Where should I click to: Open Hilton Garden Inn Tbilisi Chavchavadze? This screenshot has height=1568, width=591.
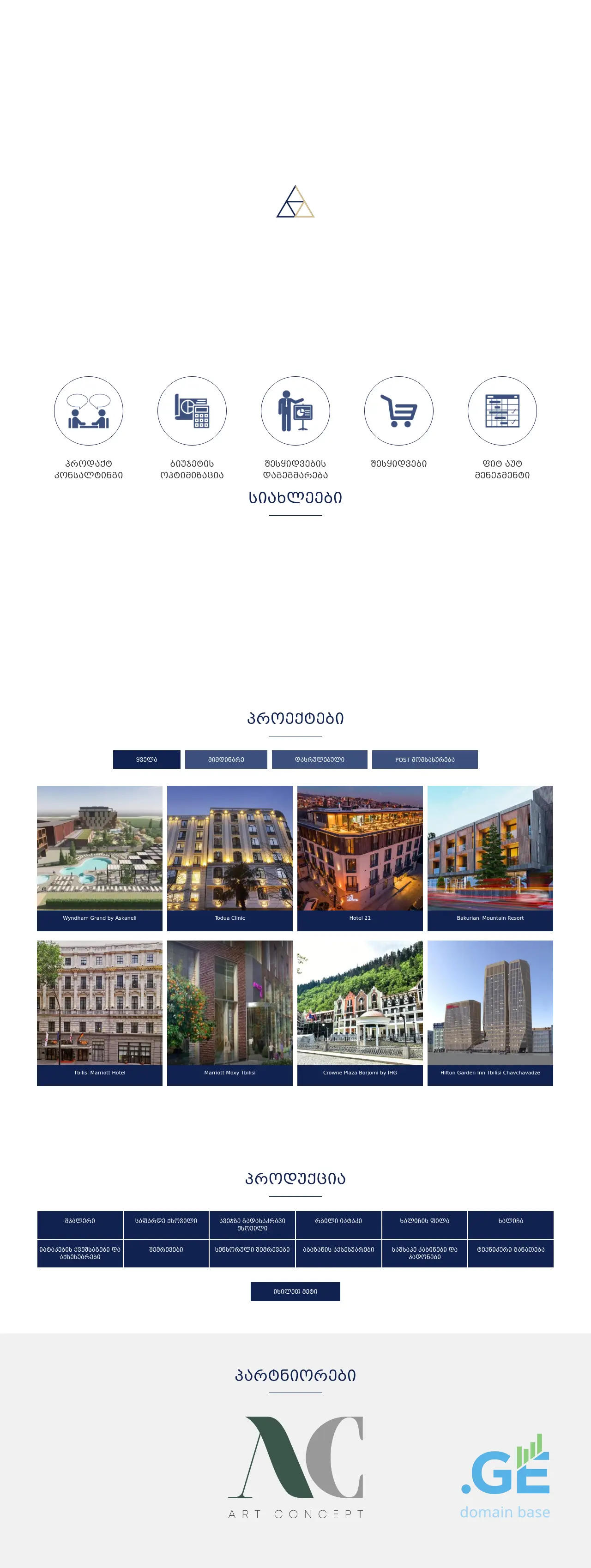(x=490, y=1013)
